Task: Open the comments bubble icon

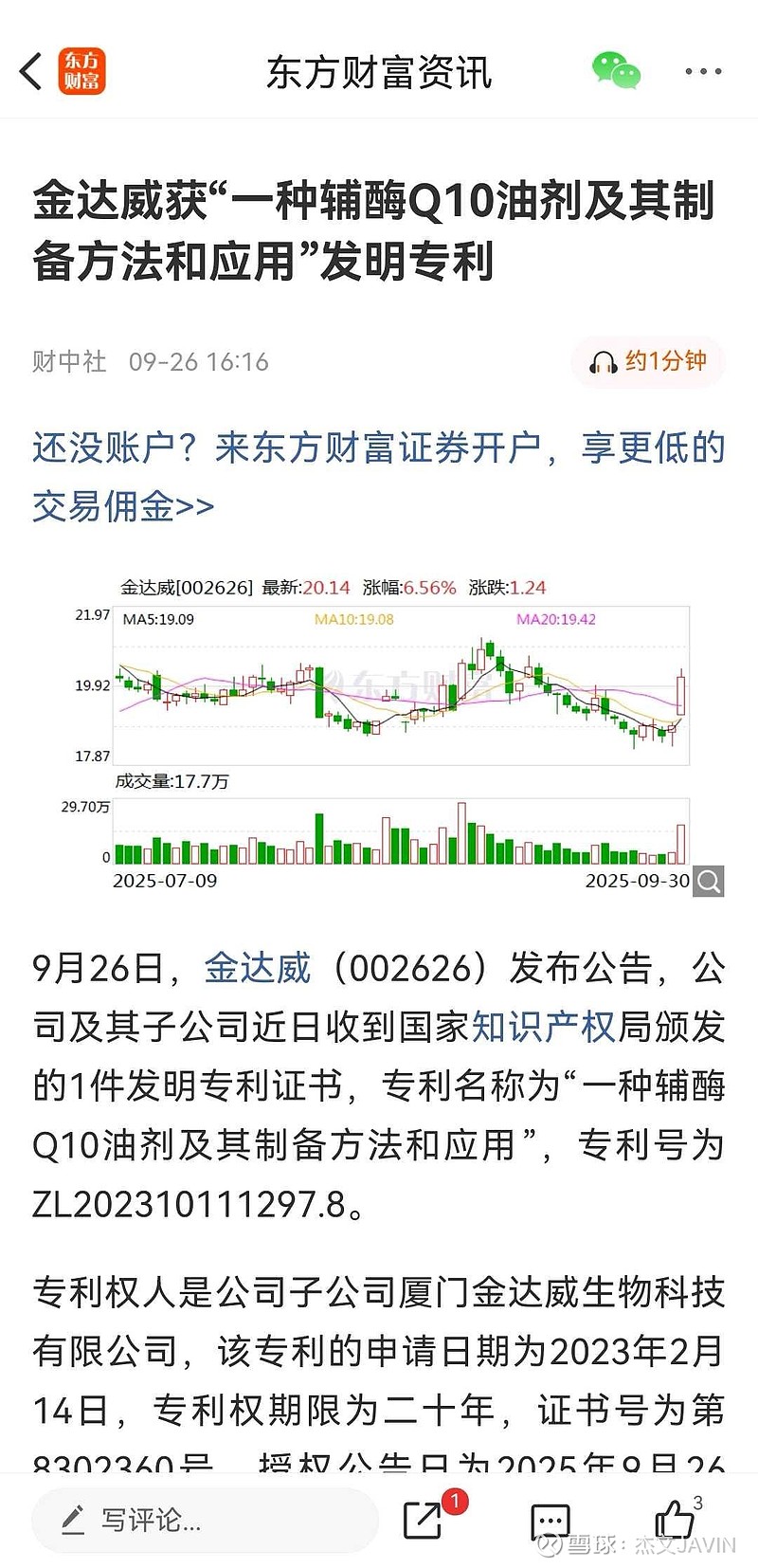Action: [x=550, y=1521]
